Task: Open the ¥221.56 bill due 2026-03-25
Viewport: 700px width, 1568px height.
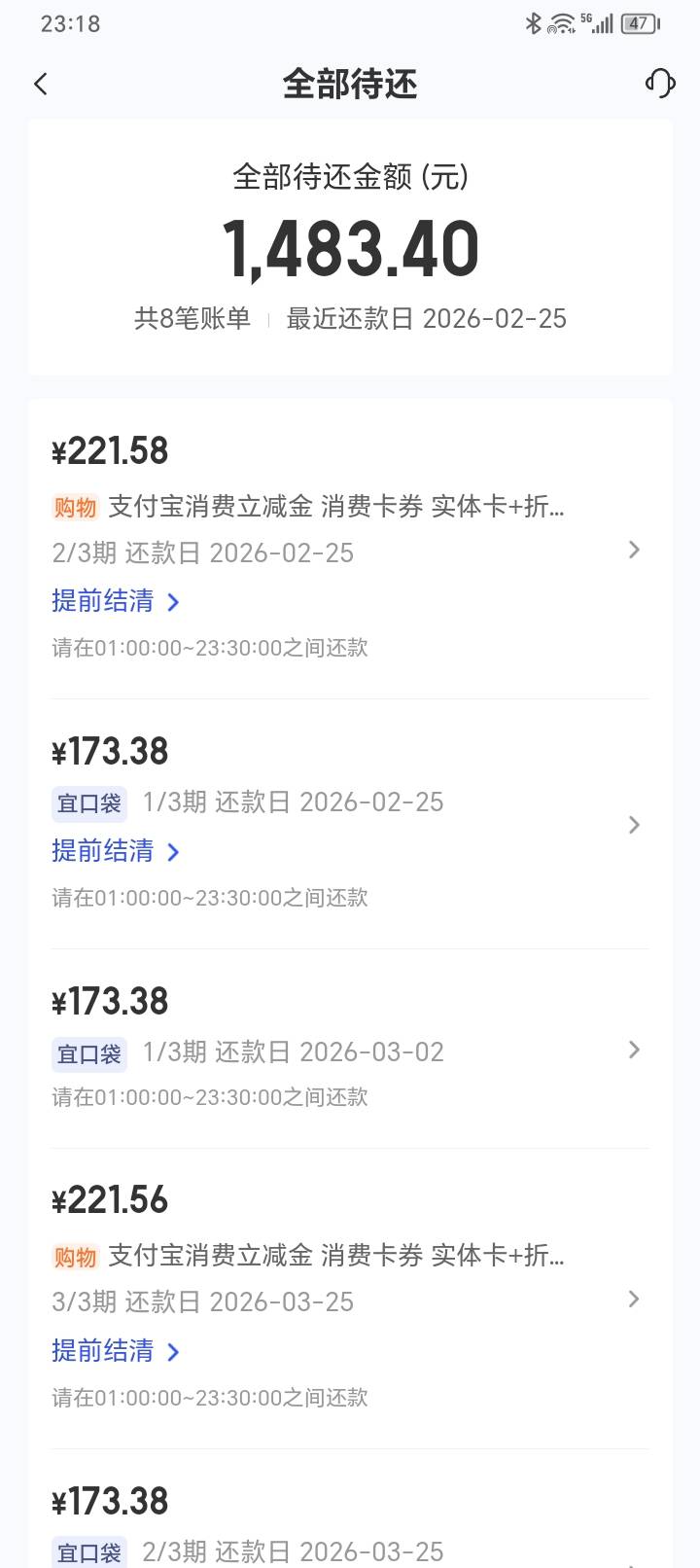Action: pyautogui.click(x=350, y=1299)
